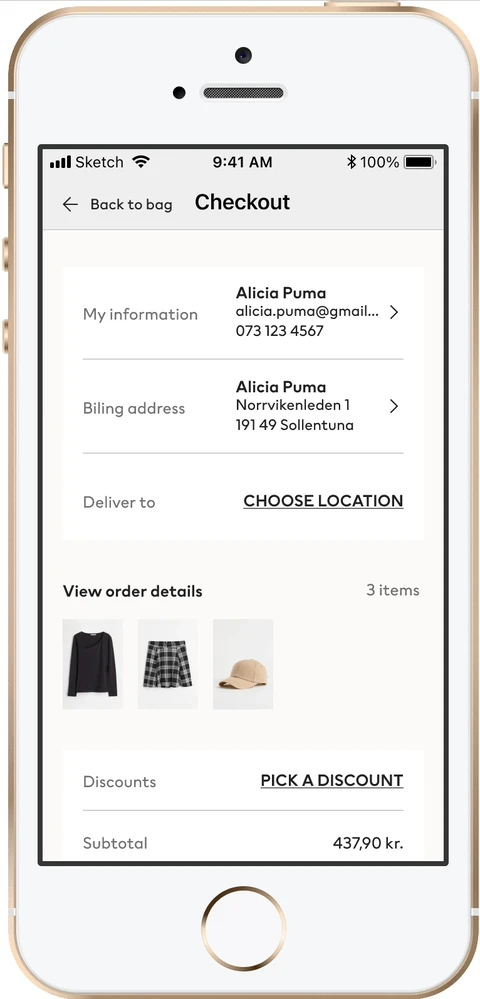Open View order details
Screen dimensions: 480x999
[x=133, y=591]
